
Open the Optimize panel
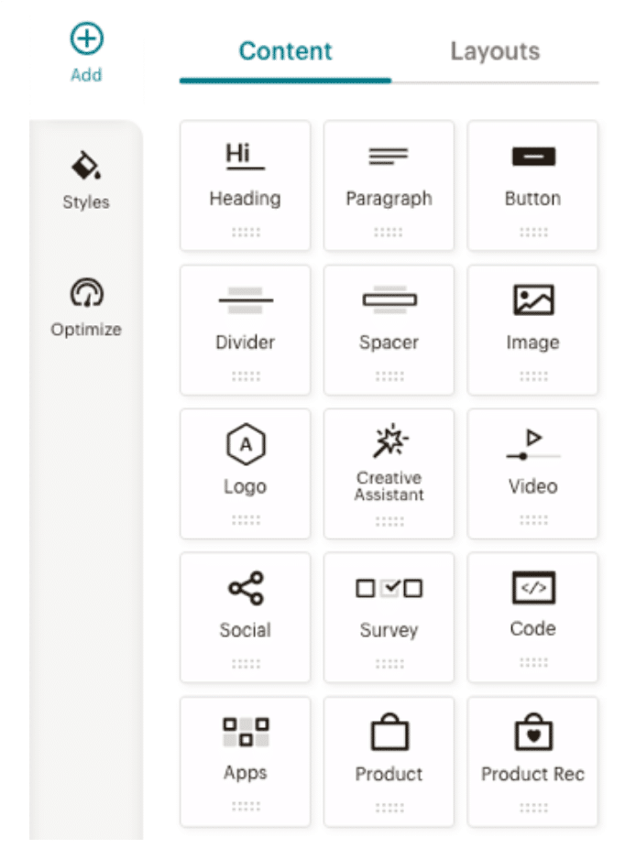coord(86,308)
